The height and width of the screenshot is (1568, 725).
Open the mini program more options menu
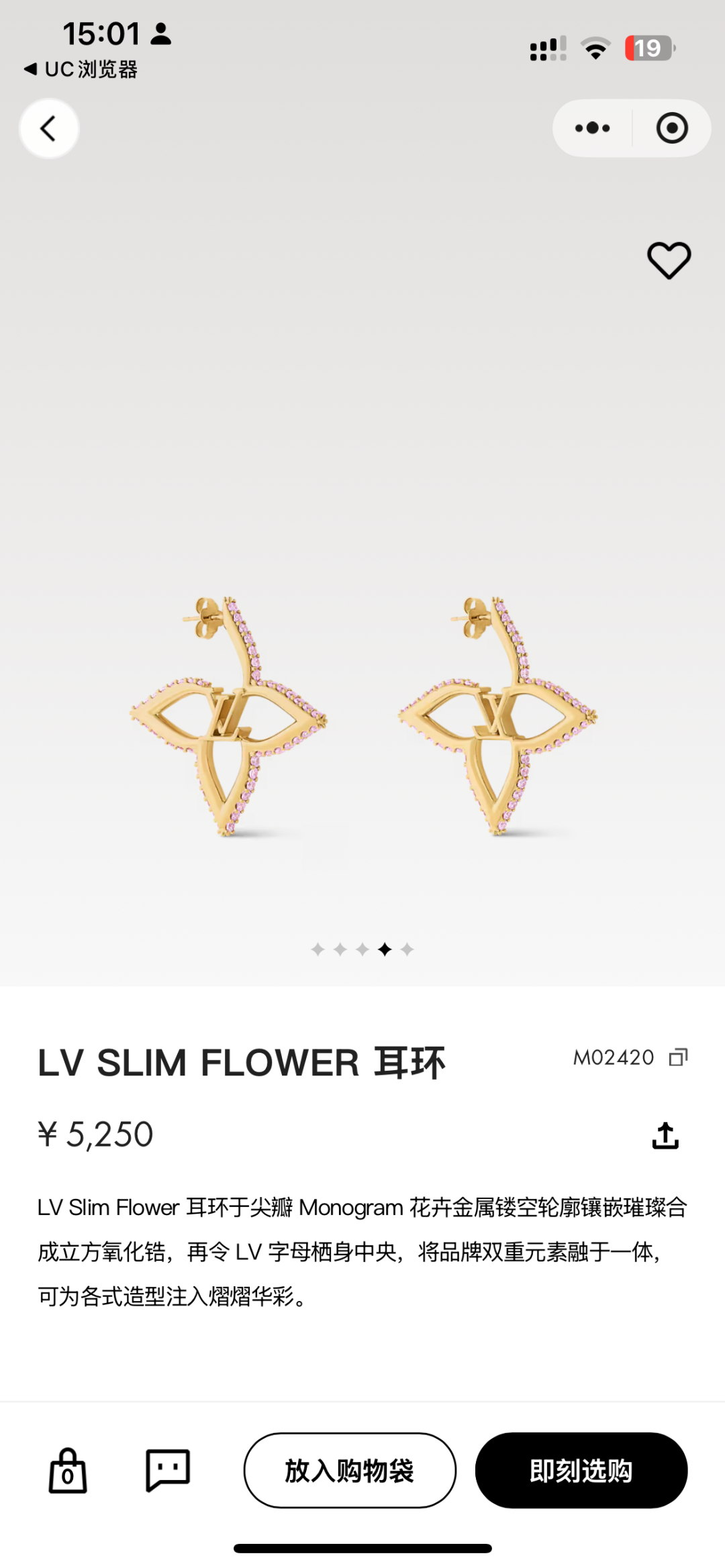click(592, 128)
